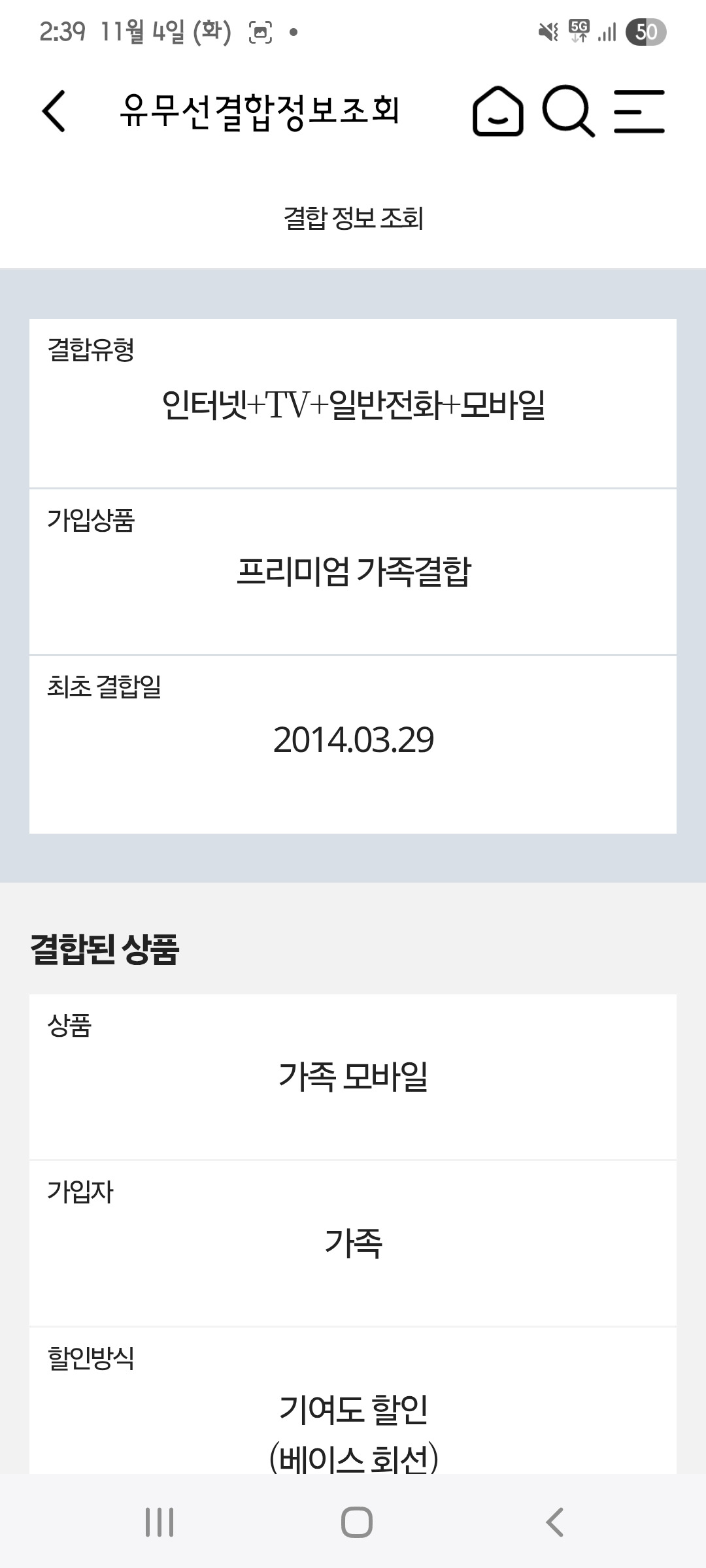The image size is (706, 1568).
Task: Open recent apps from navigation bar
Action: click(159, 1522)
